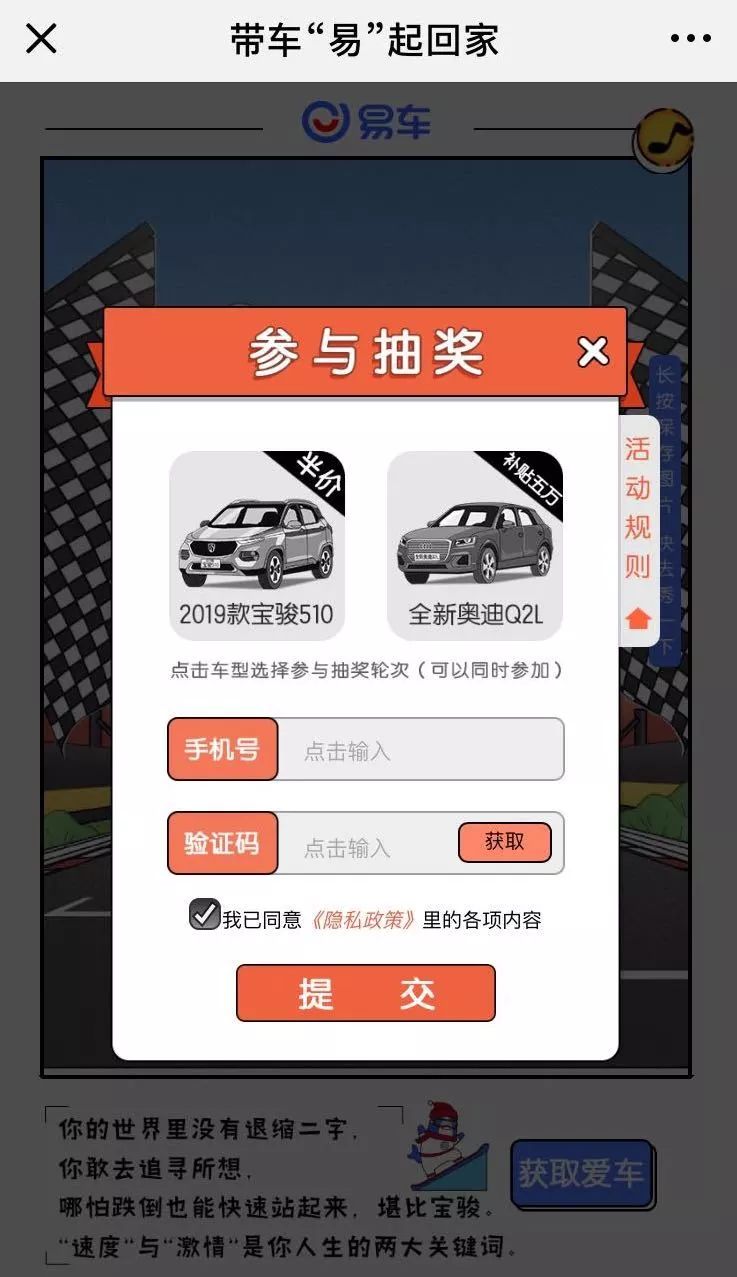Open the three-dot overflow menu
Screen dimensions: 737x1277
tap(690, 39)
